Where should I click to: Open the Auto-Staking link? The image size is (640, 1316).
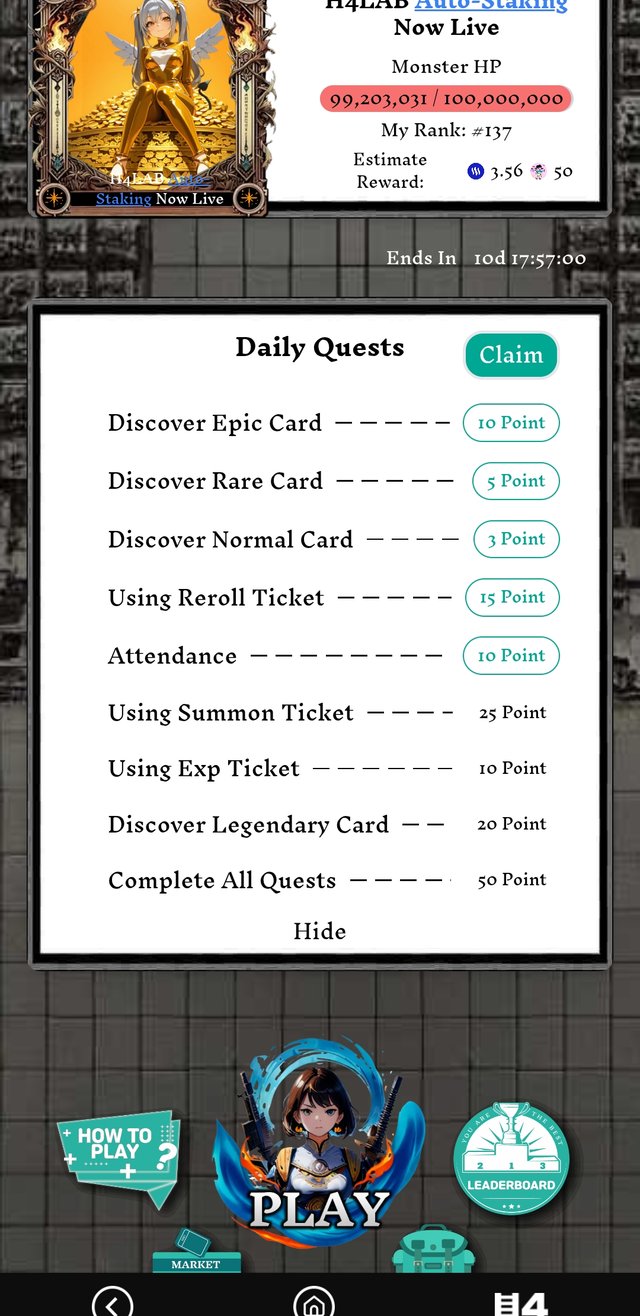click(490, 5)
